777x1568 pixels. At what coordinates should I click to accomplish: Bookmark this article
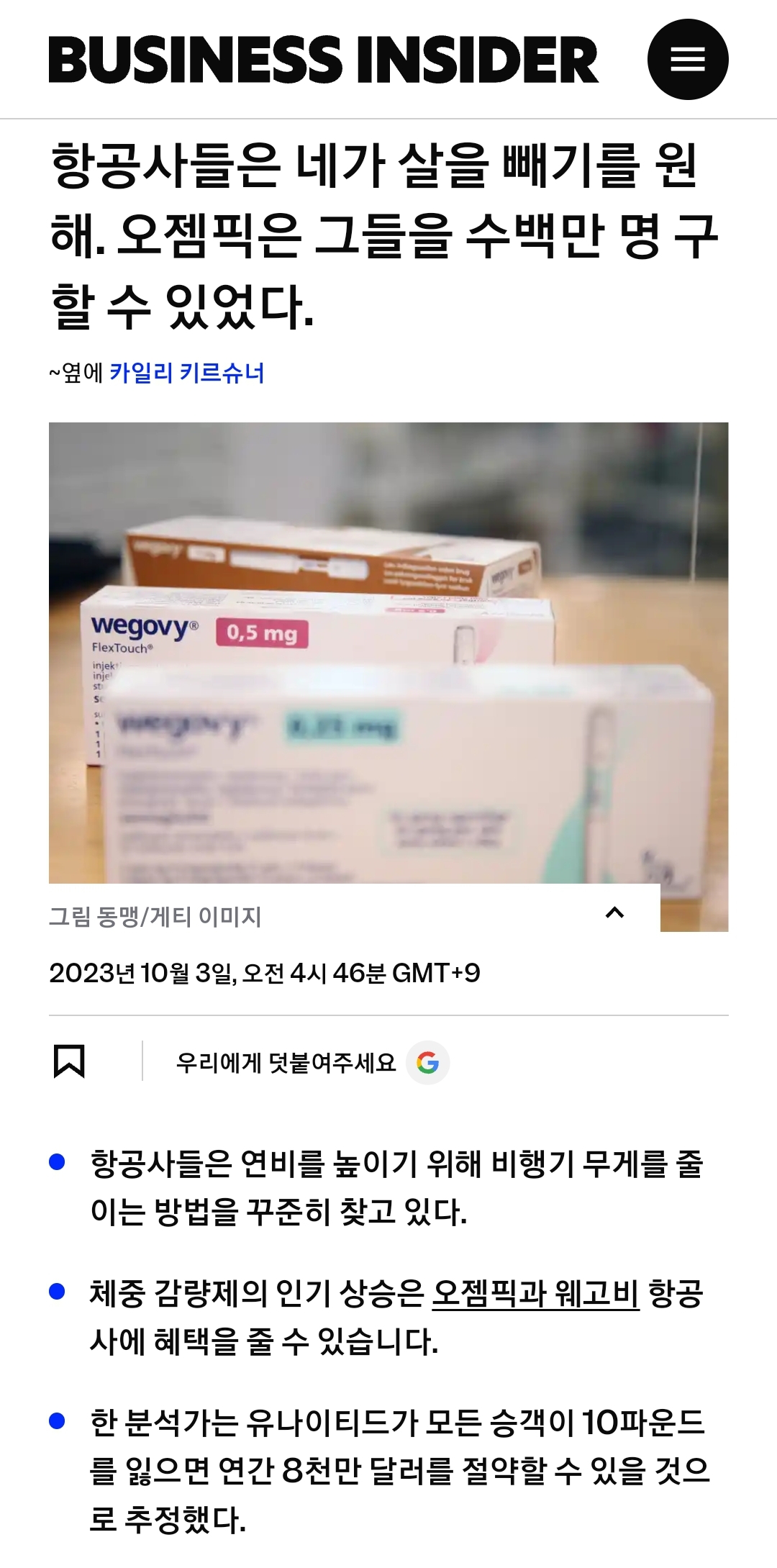[x=70, y=1061]
